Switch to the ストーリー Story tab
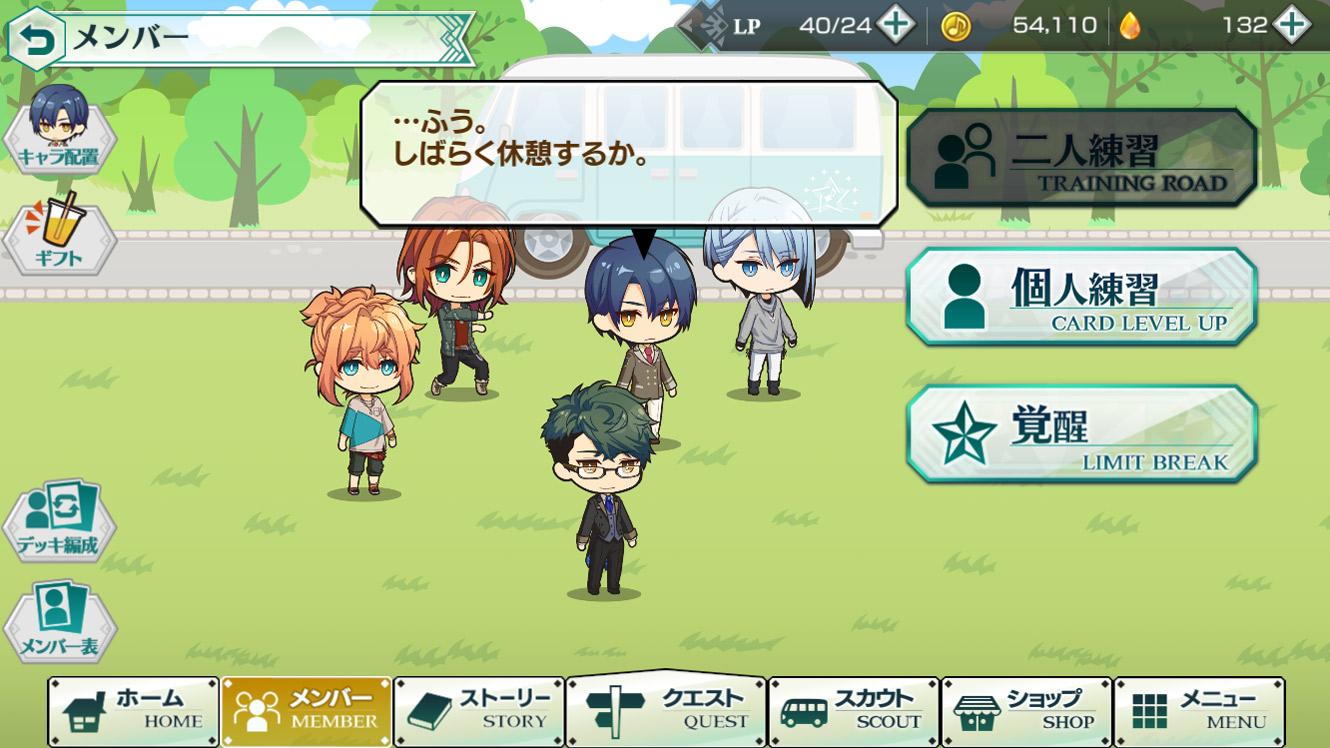Image resolution: width=1330 pixels, height=748 pixels. (479, 711)
